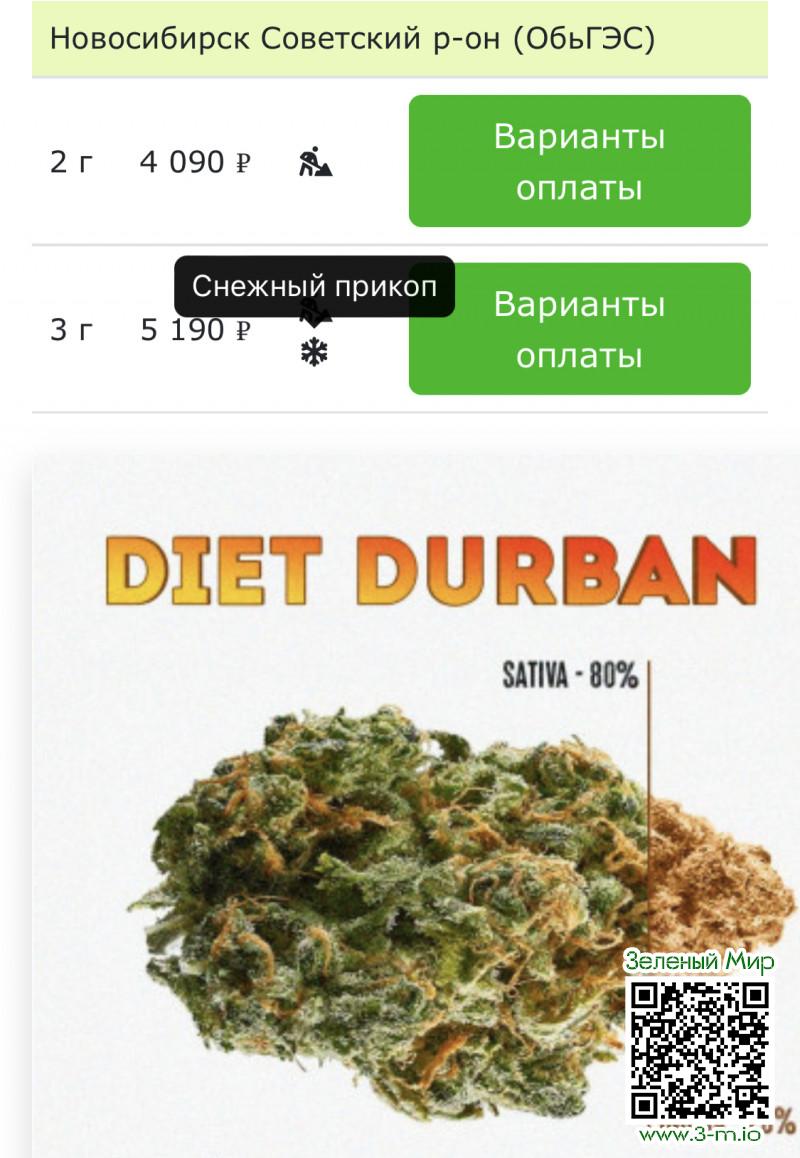Open payment options for the 3 г offer
Screen dimensions: 800x1158
tap(579, 328)
